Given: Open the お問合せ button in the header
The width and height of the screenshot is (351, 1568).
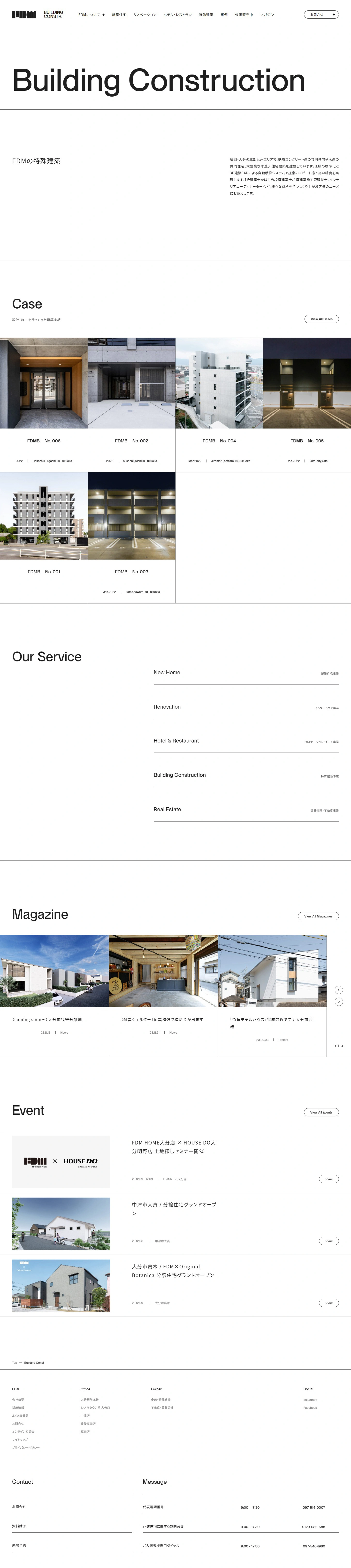Looking at the screenshot, I should click(x=320, y=15).
